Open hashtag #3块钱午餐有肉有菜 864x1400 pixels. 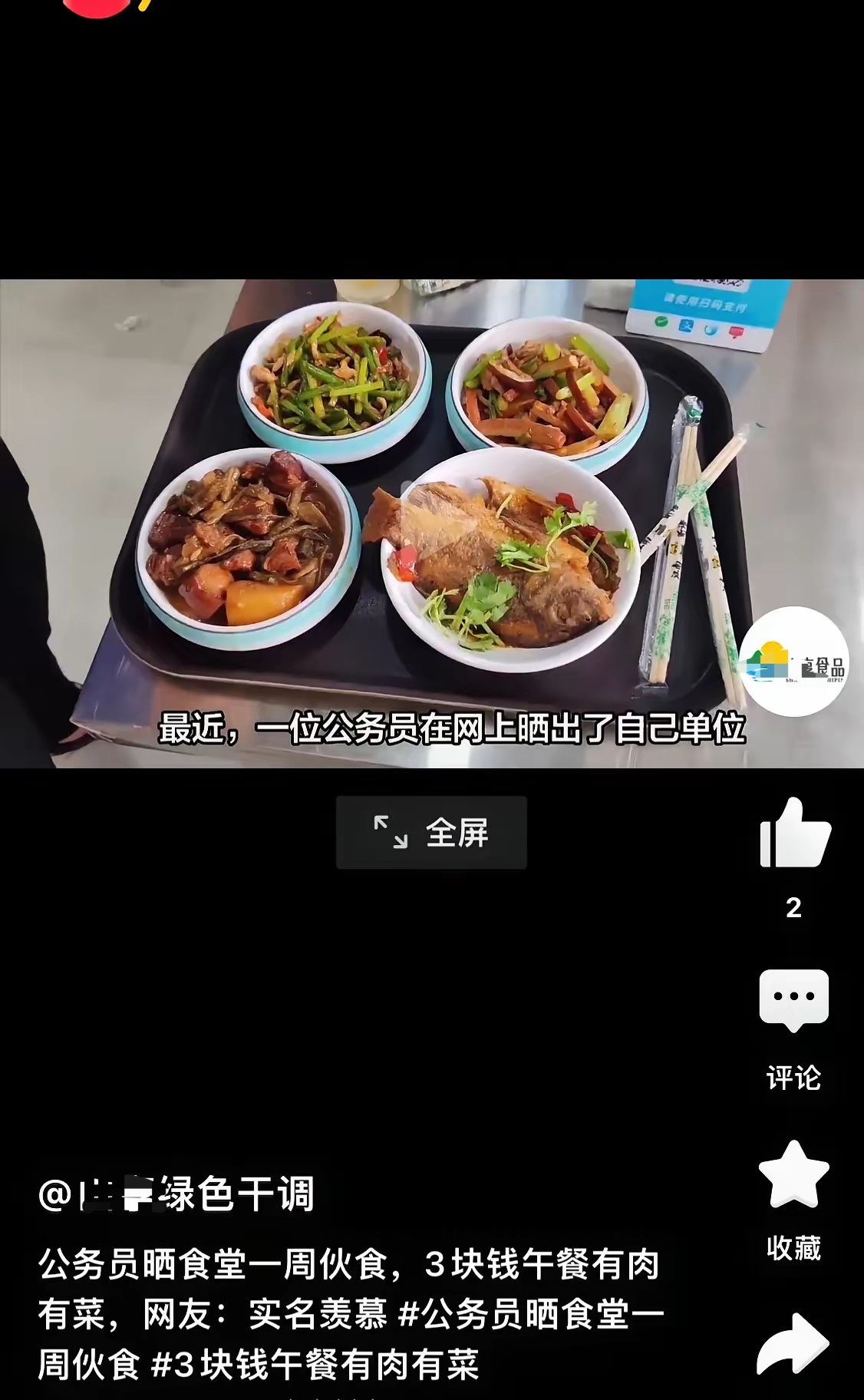point(315,1365)
